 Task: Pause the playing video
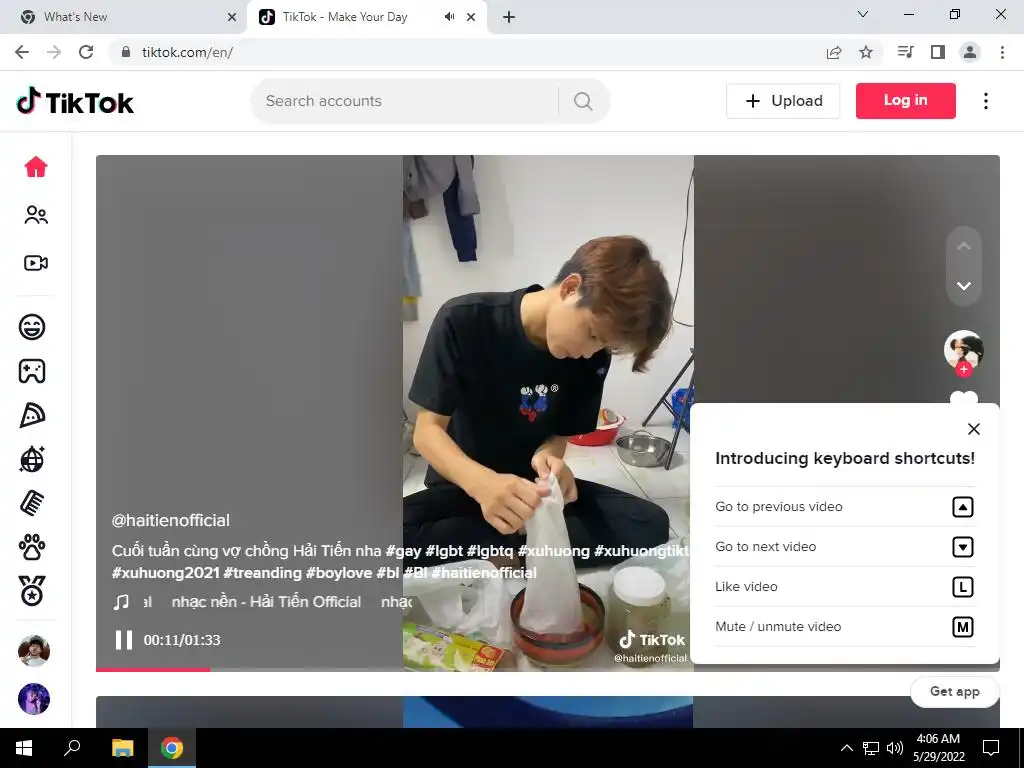click(124, 640)
